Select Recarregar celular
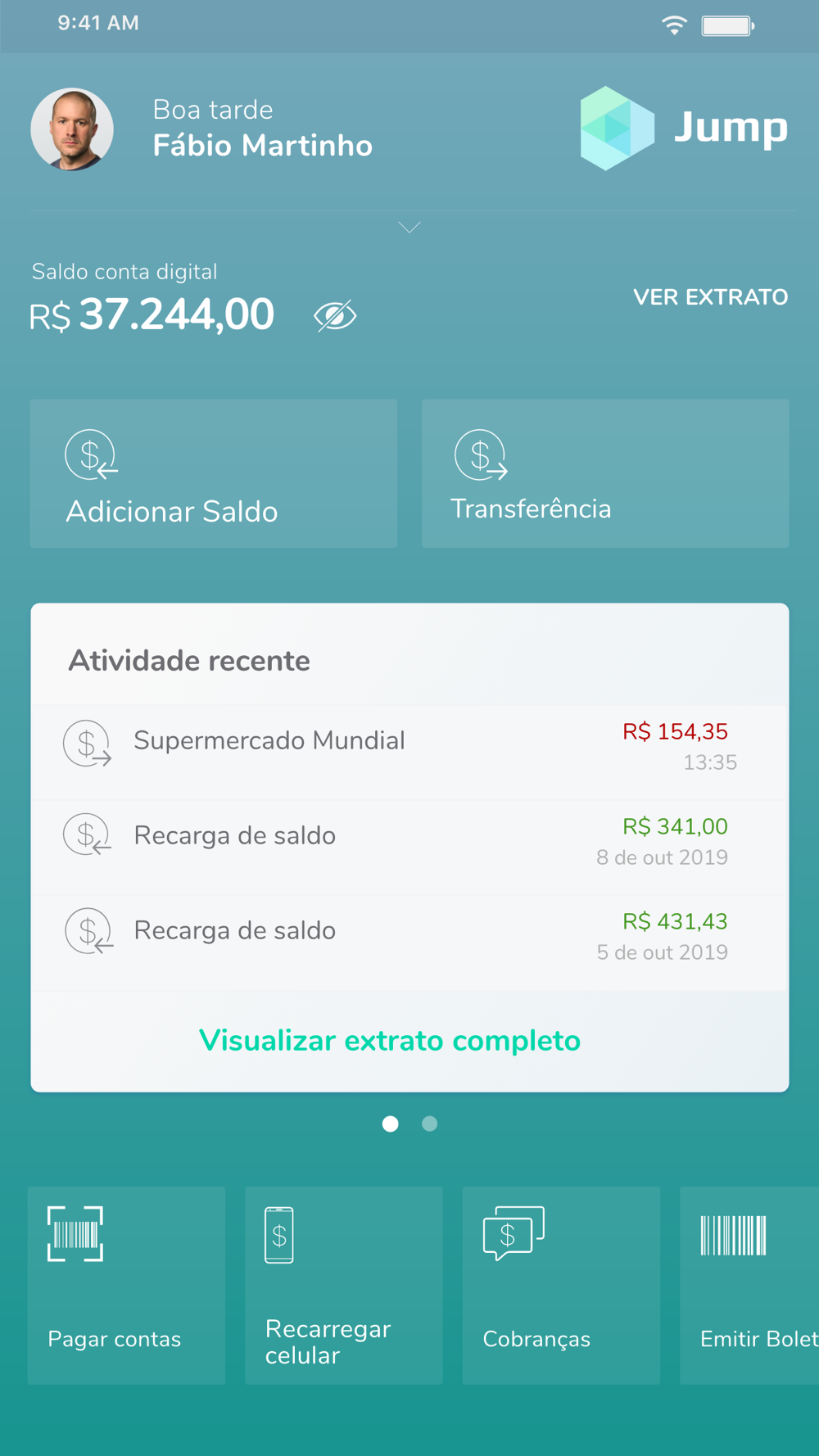 coord(344,1286)
